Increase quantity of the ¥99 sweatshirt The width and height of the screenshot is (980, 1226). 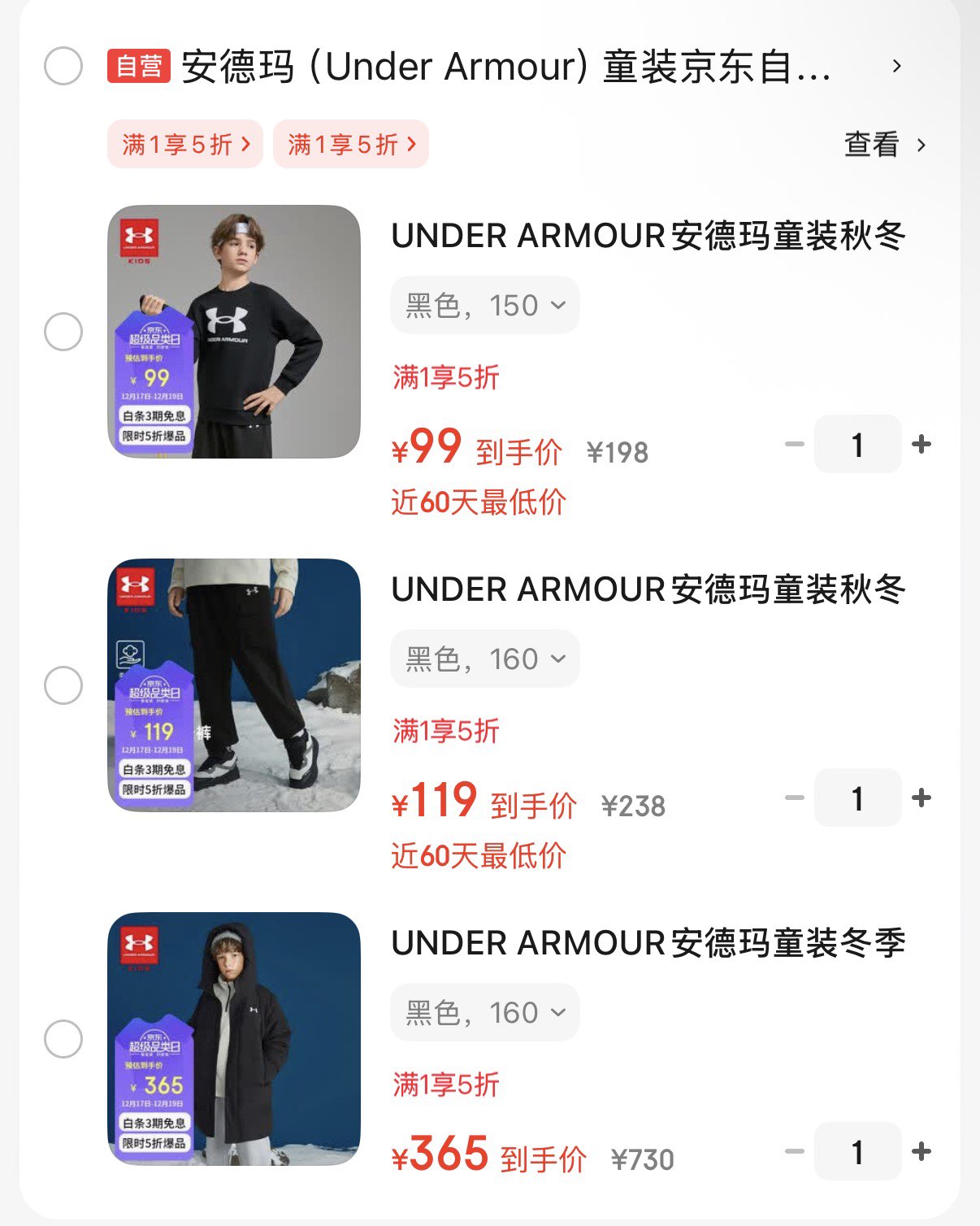[921, 444]
